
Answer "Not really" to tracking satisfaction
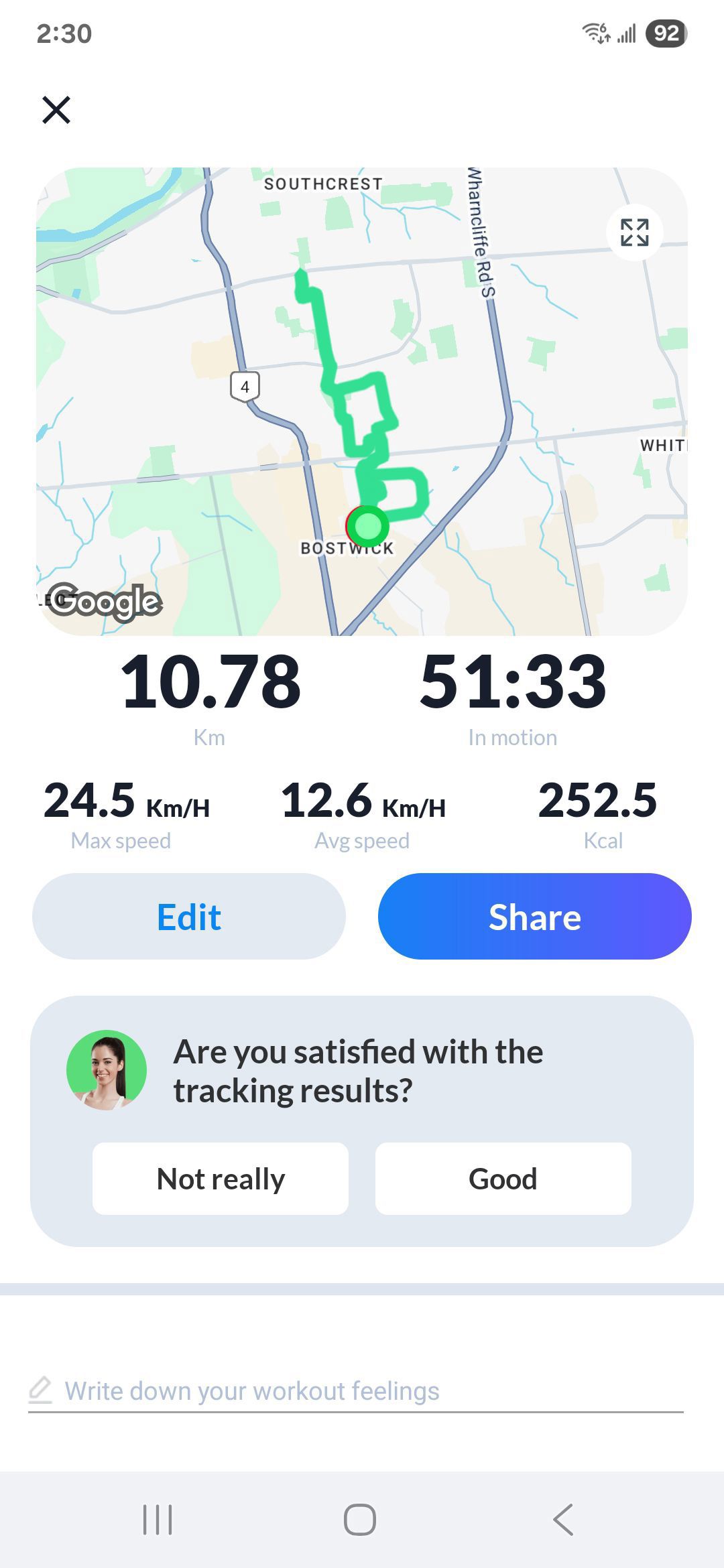click(221, 1179)
